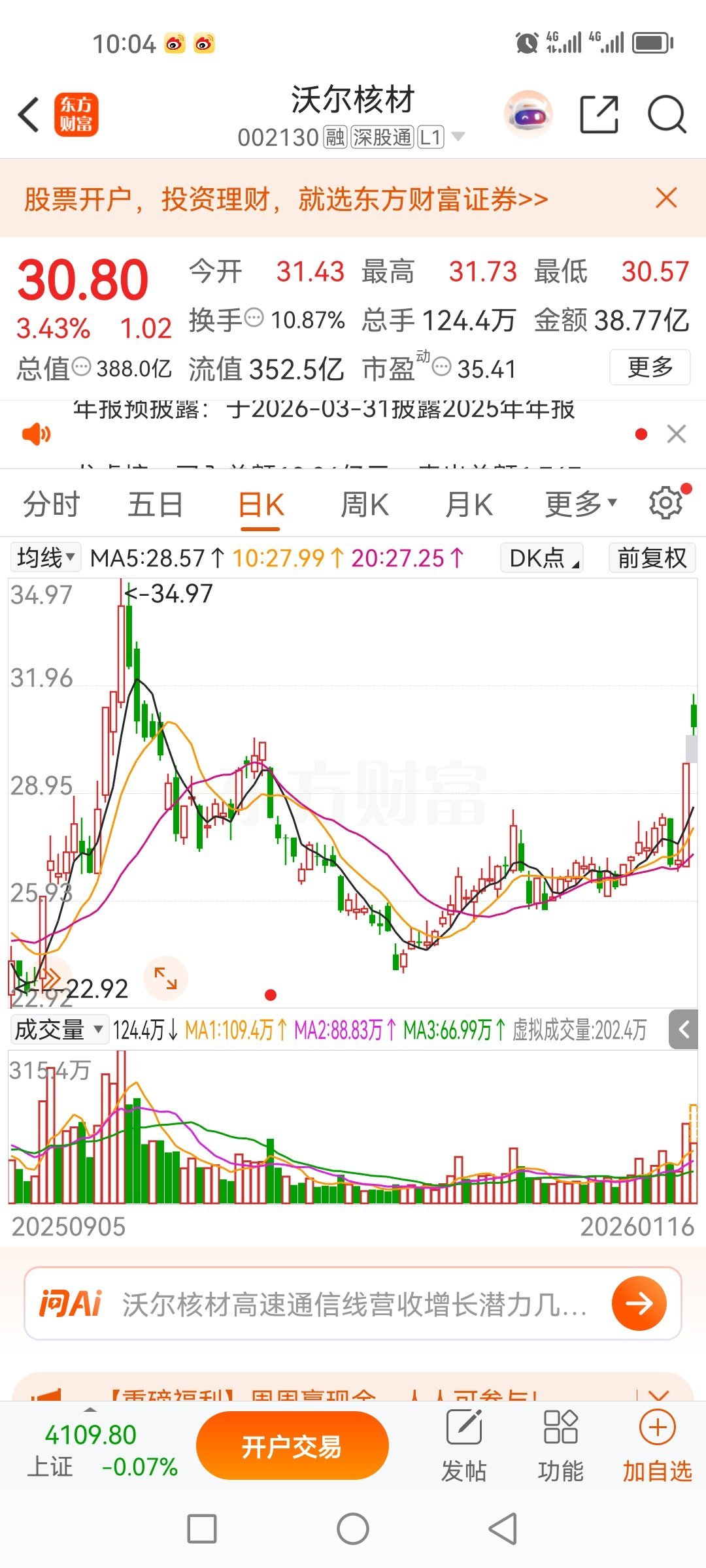Toggle 前复权 price adjustment mode
The width and height of the screenshot is (706, 1568).
coord(650,559)
